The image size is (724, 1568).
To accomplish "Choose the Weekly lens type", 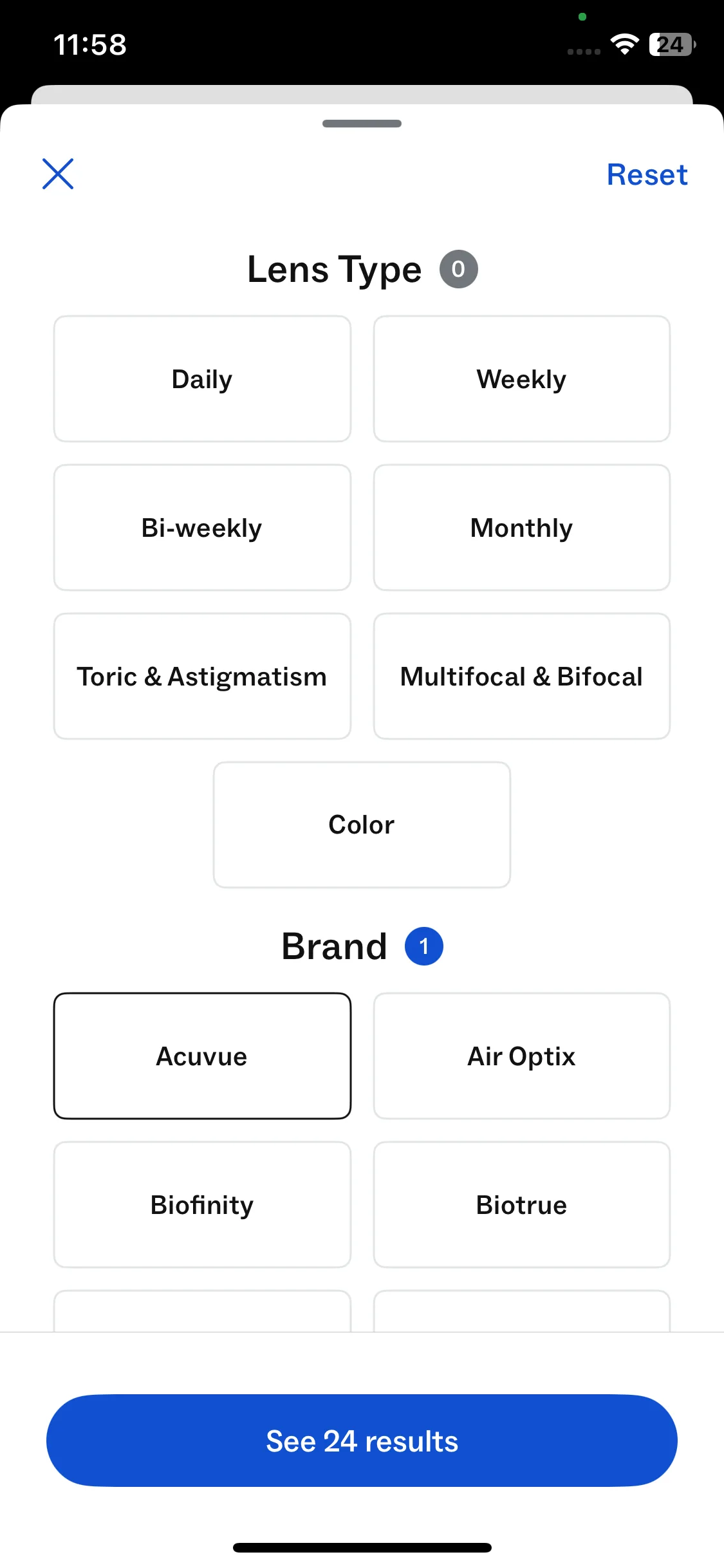I will tap(521, 379).
